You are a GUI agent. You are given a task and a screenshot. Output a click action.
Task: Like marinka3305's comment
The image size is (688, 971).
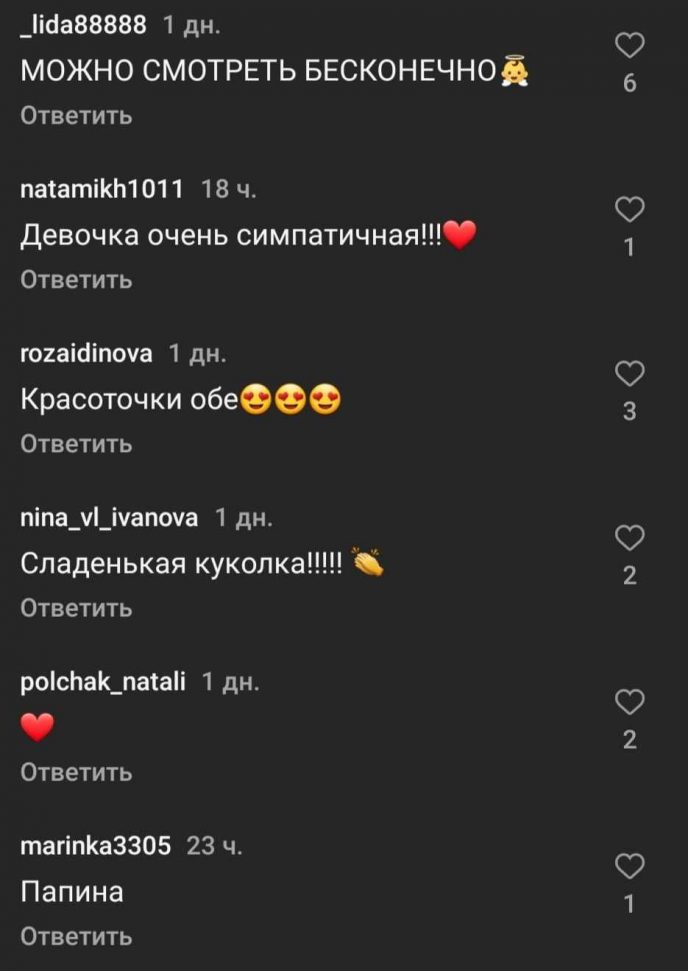tap(629, 866)
